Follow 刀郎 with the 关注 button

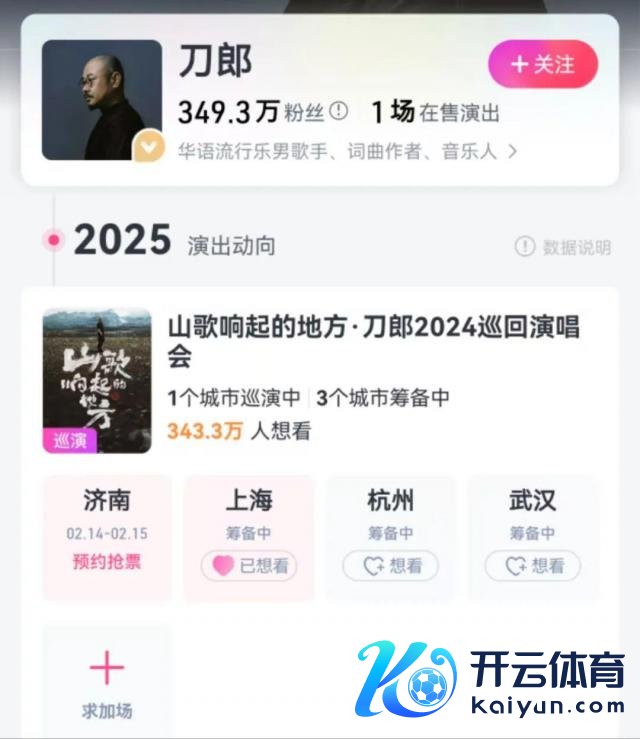[543, 64]
